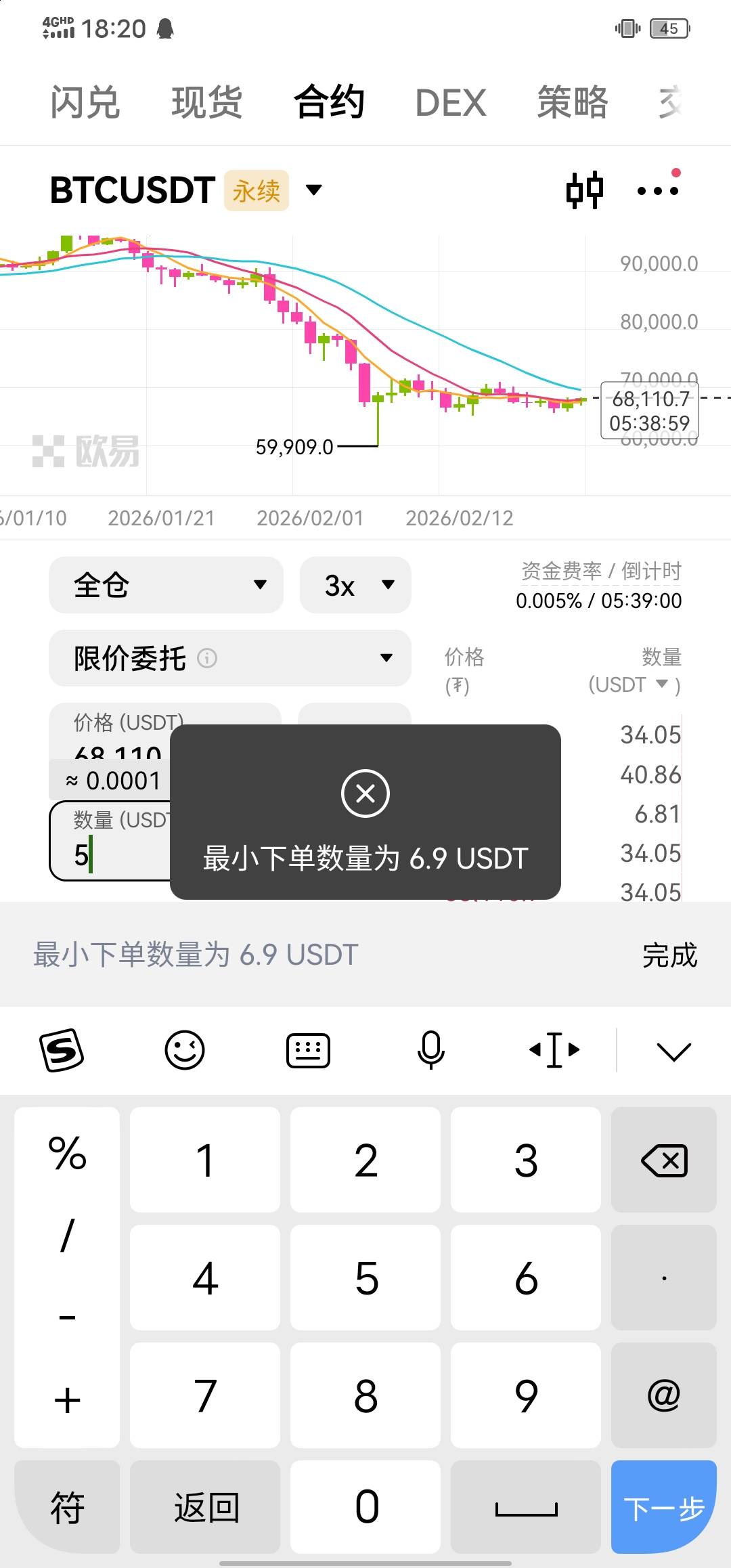Hide the keyboard with the down chevron

coord(673,1051)
